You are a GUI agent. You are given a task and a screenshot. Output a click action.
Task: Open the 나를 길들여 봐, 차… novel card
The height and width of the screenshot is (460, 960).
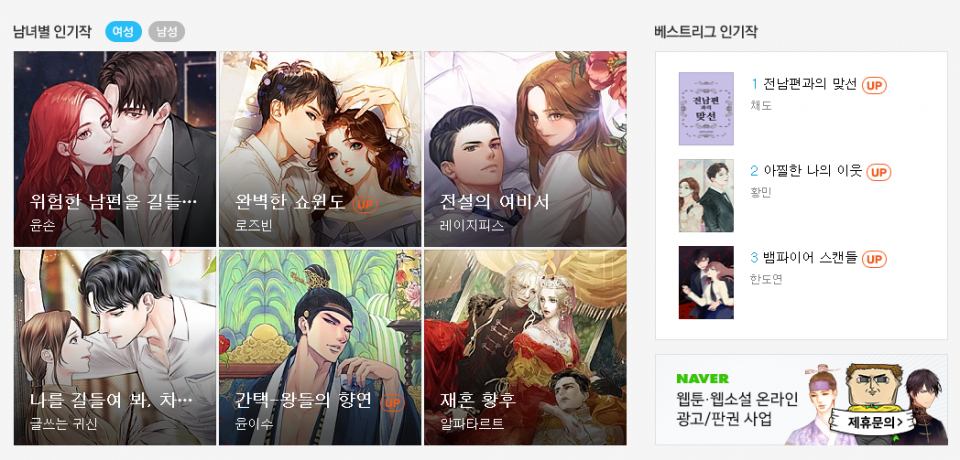coord(115,347)
